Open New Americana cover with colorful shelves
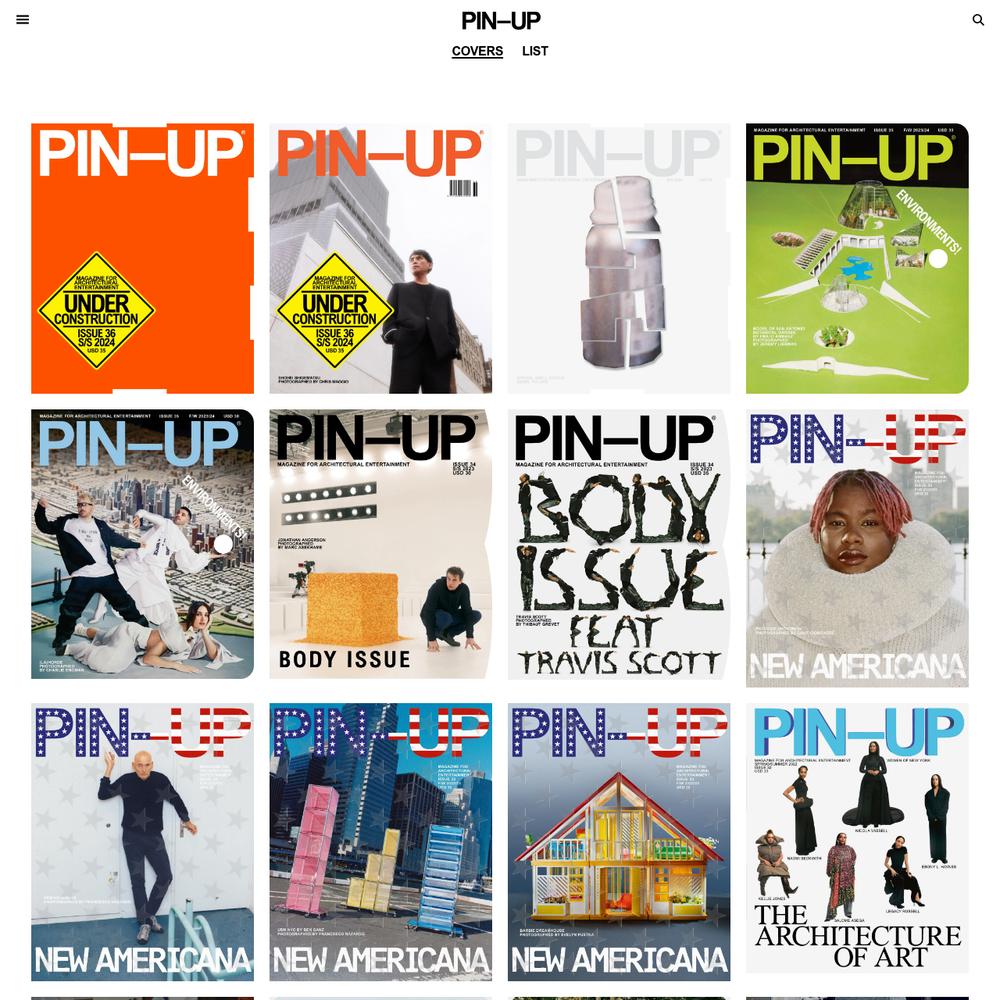This screenshot has height=1000, width=1000. pos(380,841)
